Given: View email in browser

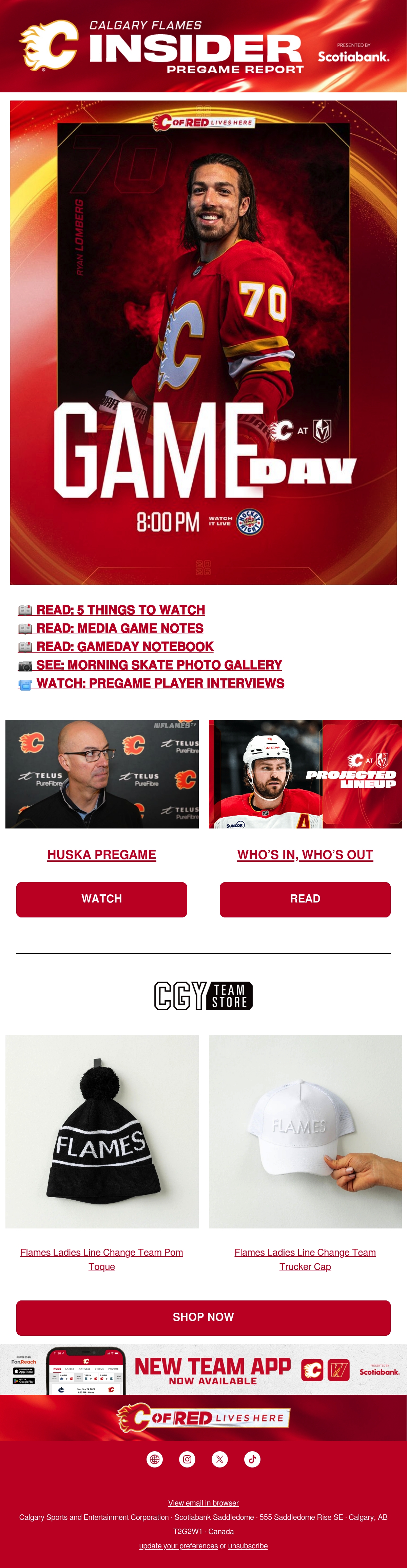Looking at the screenshot, I should click(203, 1503).
